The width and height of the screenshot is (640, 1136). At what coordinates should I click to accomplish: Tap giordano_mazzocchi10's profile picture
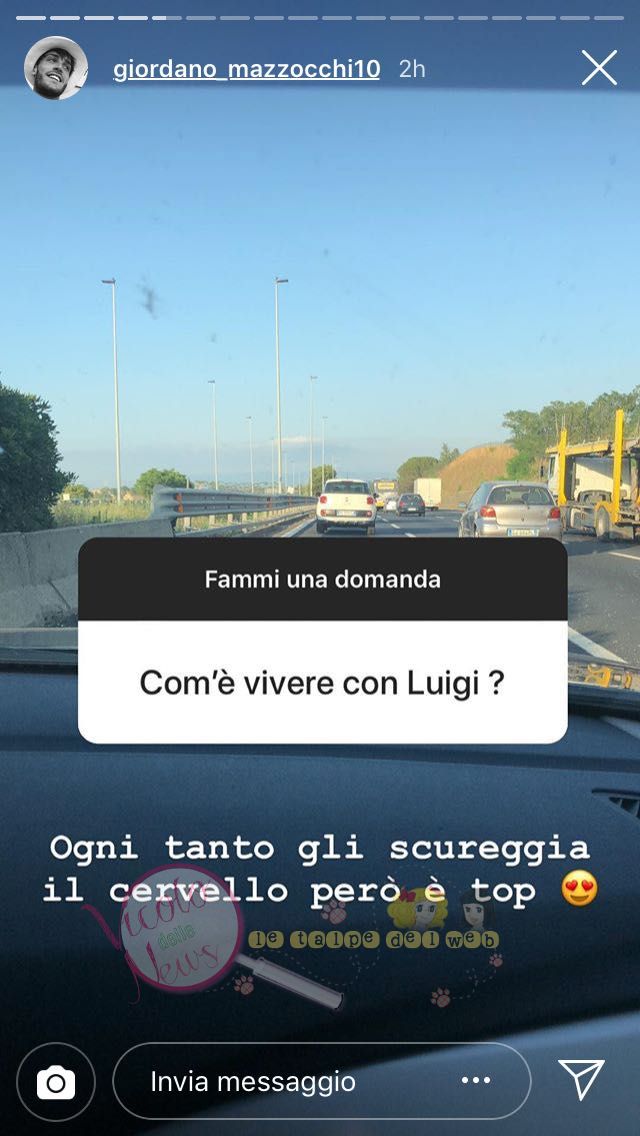click(56, 68)
